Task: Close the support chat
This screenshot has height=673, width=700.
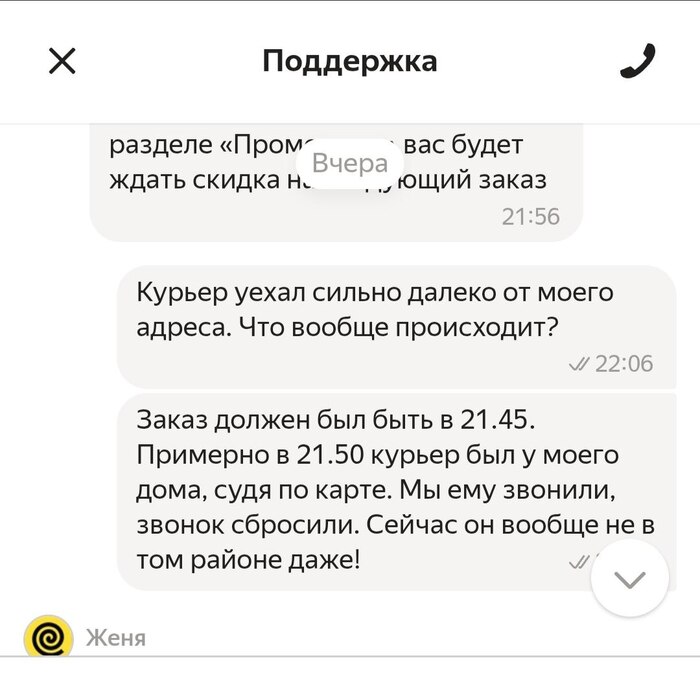Action: [62, 62]
